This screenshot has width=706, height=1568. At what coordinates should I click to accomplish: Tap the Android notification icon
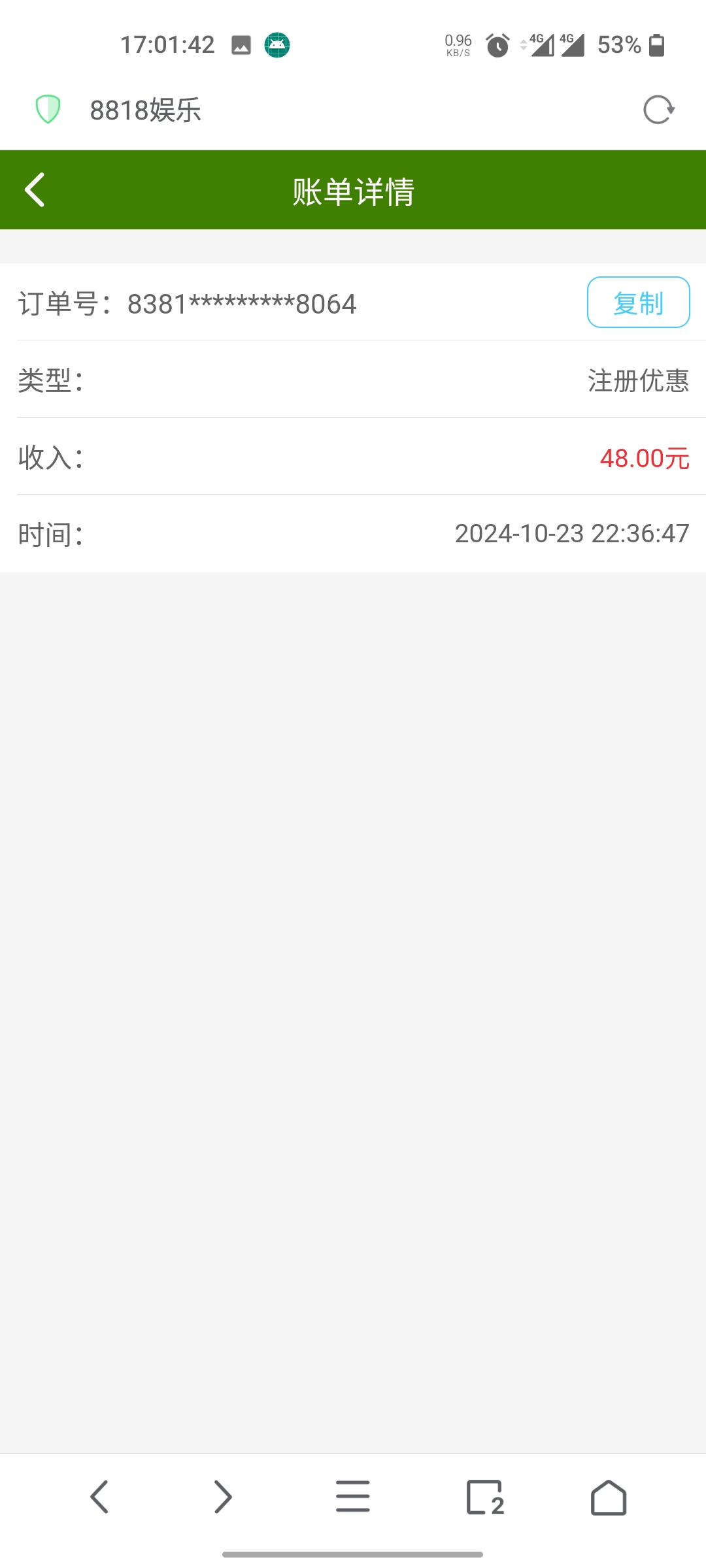click(x=275, y=45)
